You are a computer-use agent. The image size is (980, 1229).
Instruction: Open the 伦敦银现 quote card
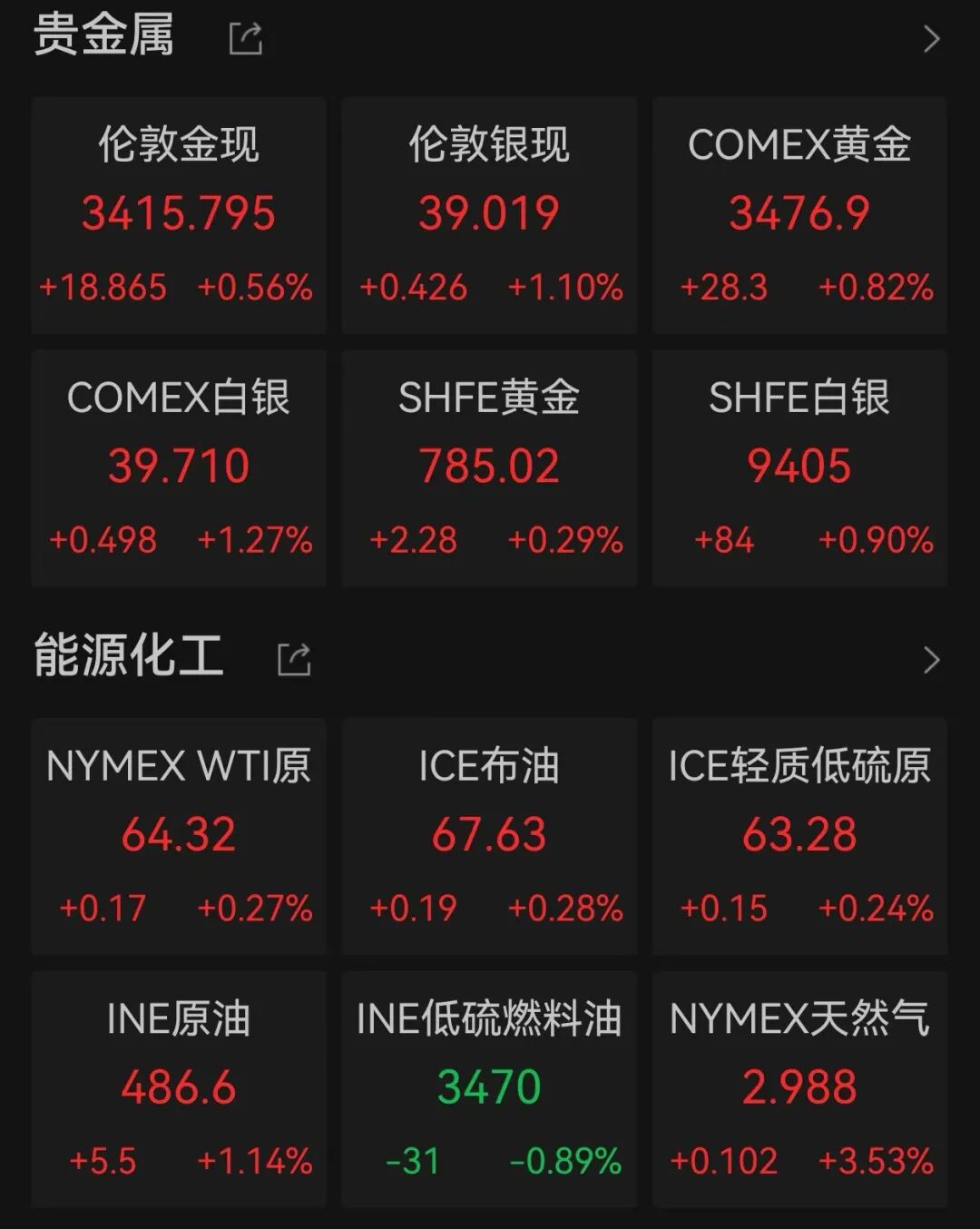[489, 215]
